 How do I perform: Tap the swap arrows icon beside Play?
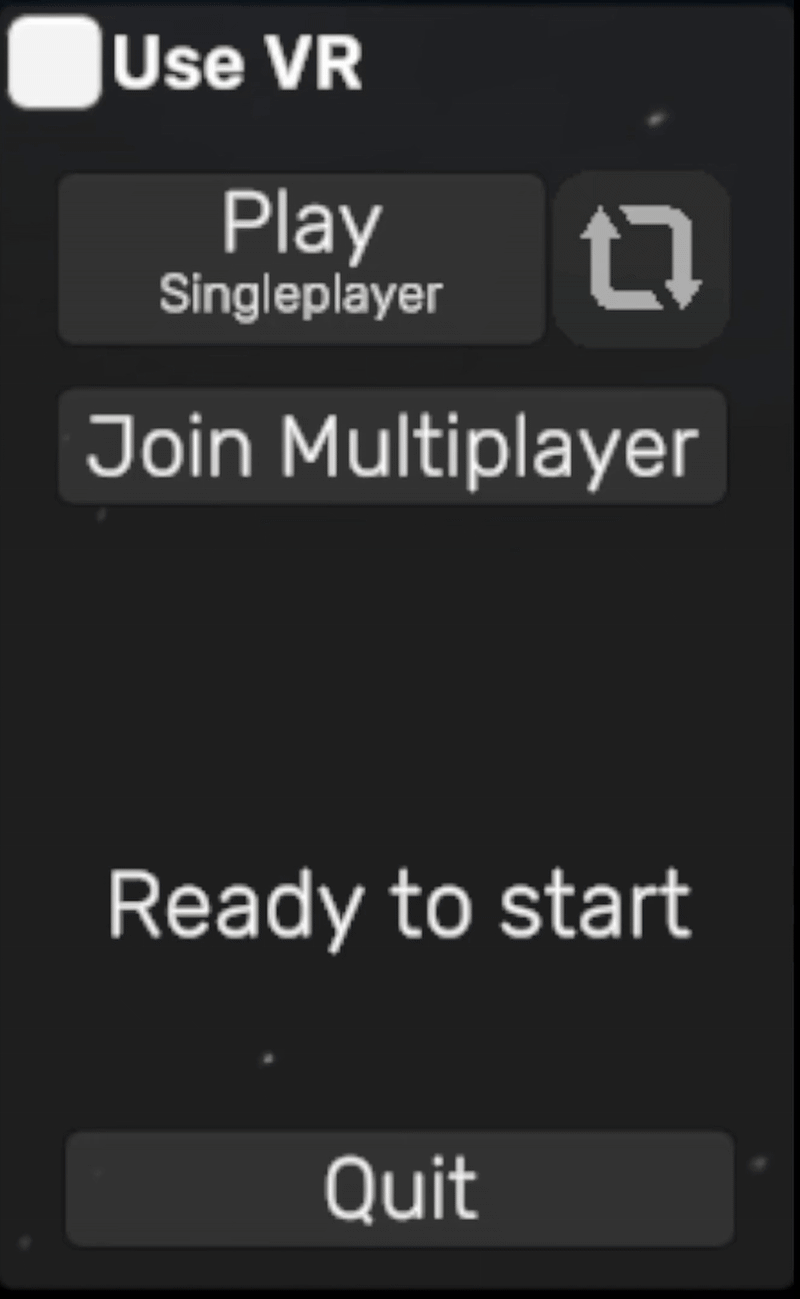point(641,260)
